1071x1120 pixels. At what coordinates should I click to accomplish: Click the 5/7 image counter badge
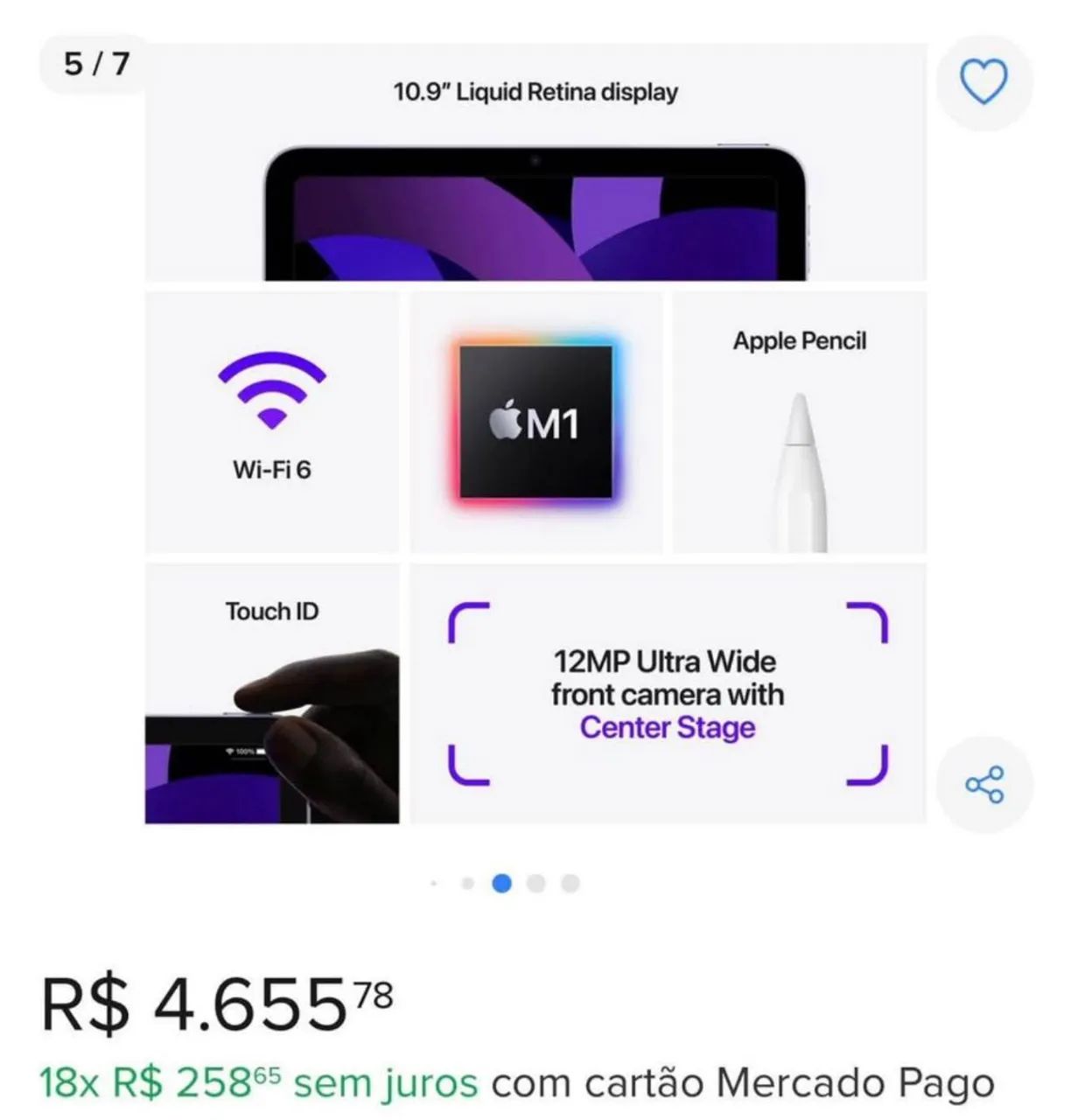[x=94, y=64]
